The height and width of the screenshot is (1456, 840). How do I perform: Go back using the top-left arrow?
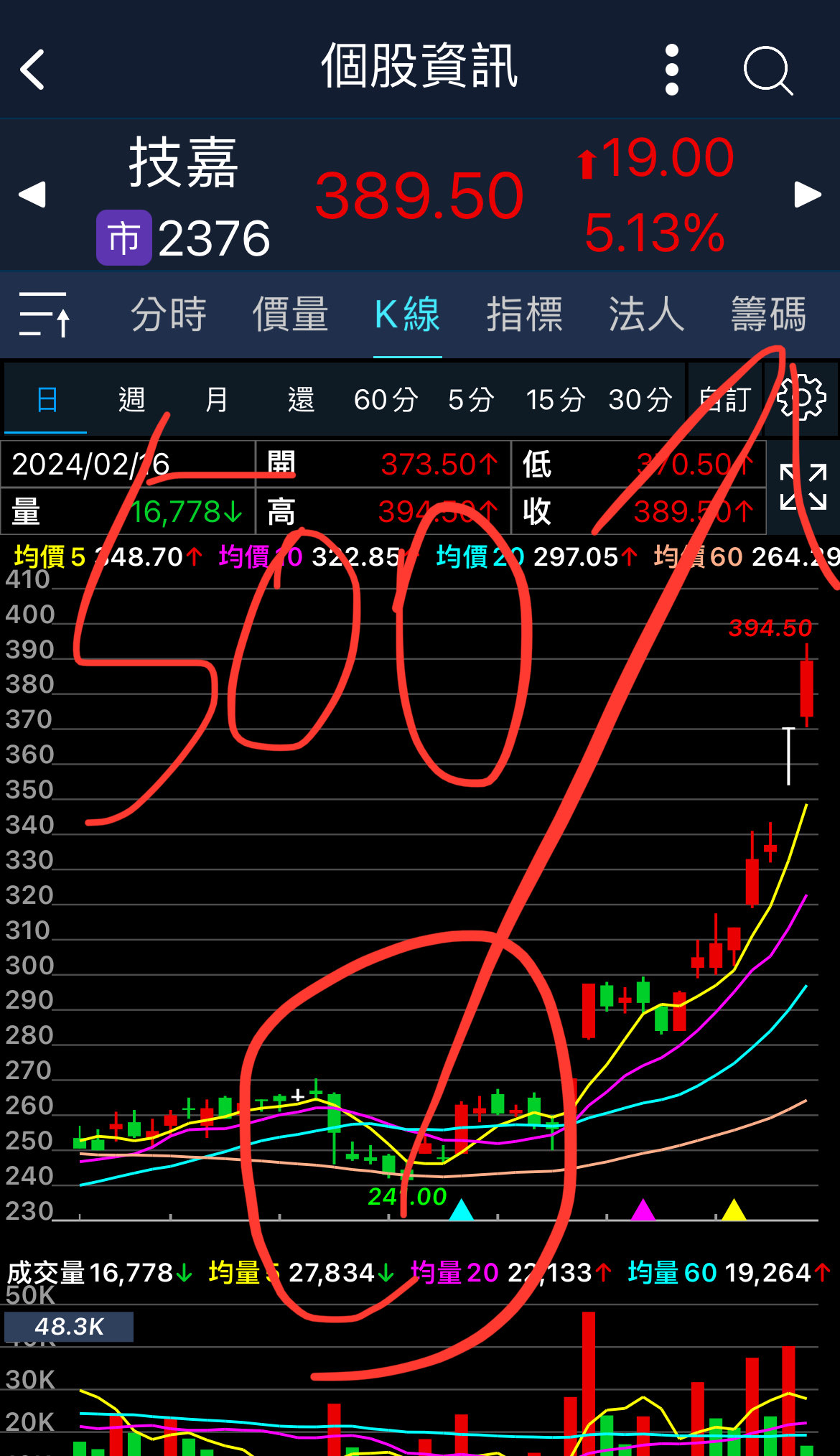[33, 70]
